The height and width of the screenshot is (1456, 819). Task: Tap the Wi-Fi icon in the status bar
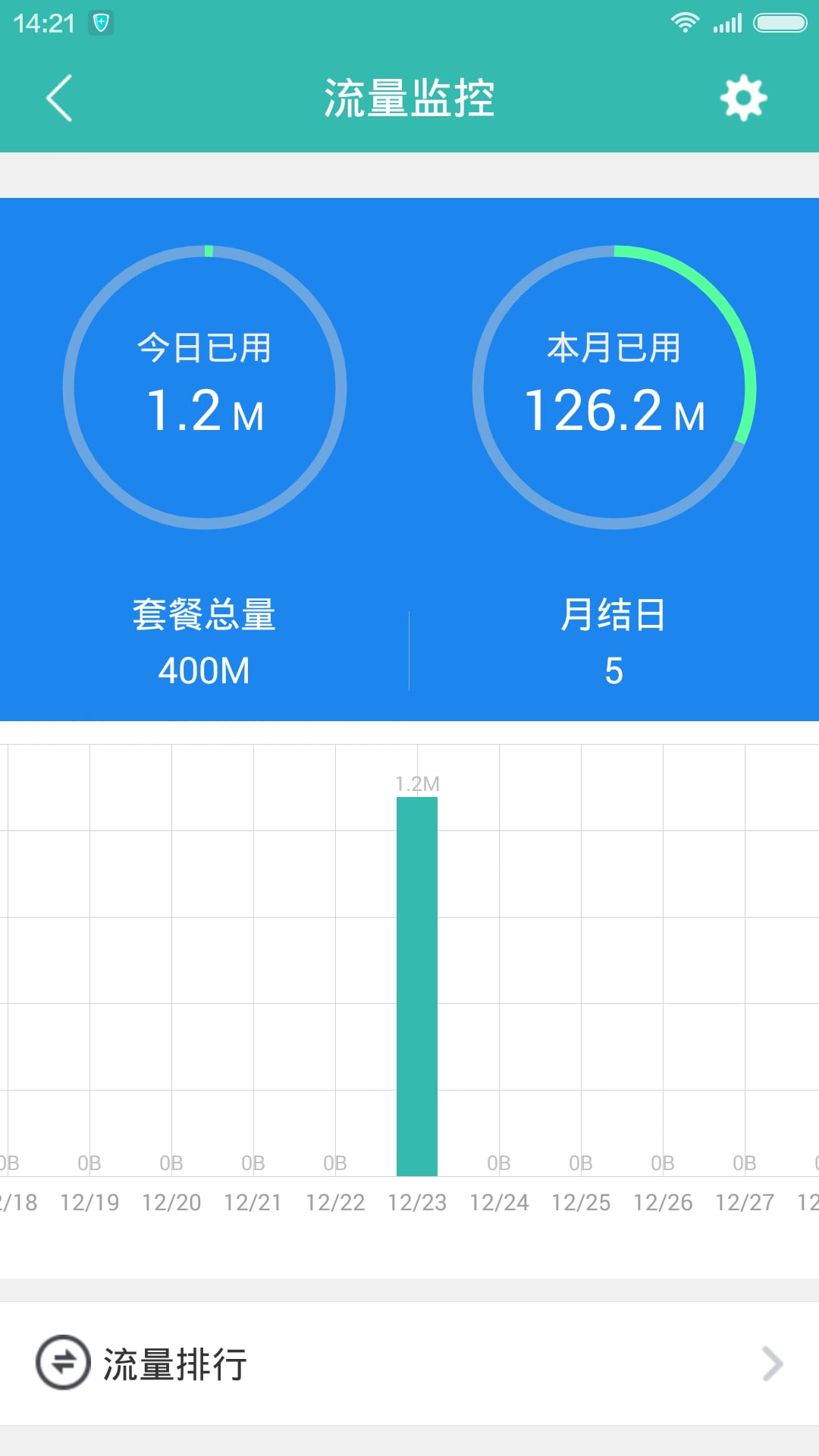tap(685, 23)
